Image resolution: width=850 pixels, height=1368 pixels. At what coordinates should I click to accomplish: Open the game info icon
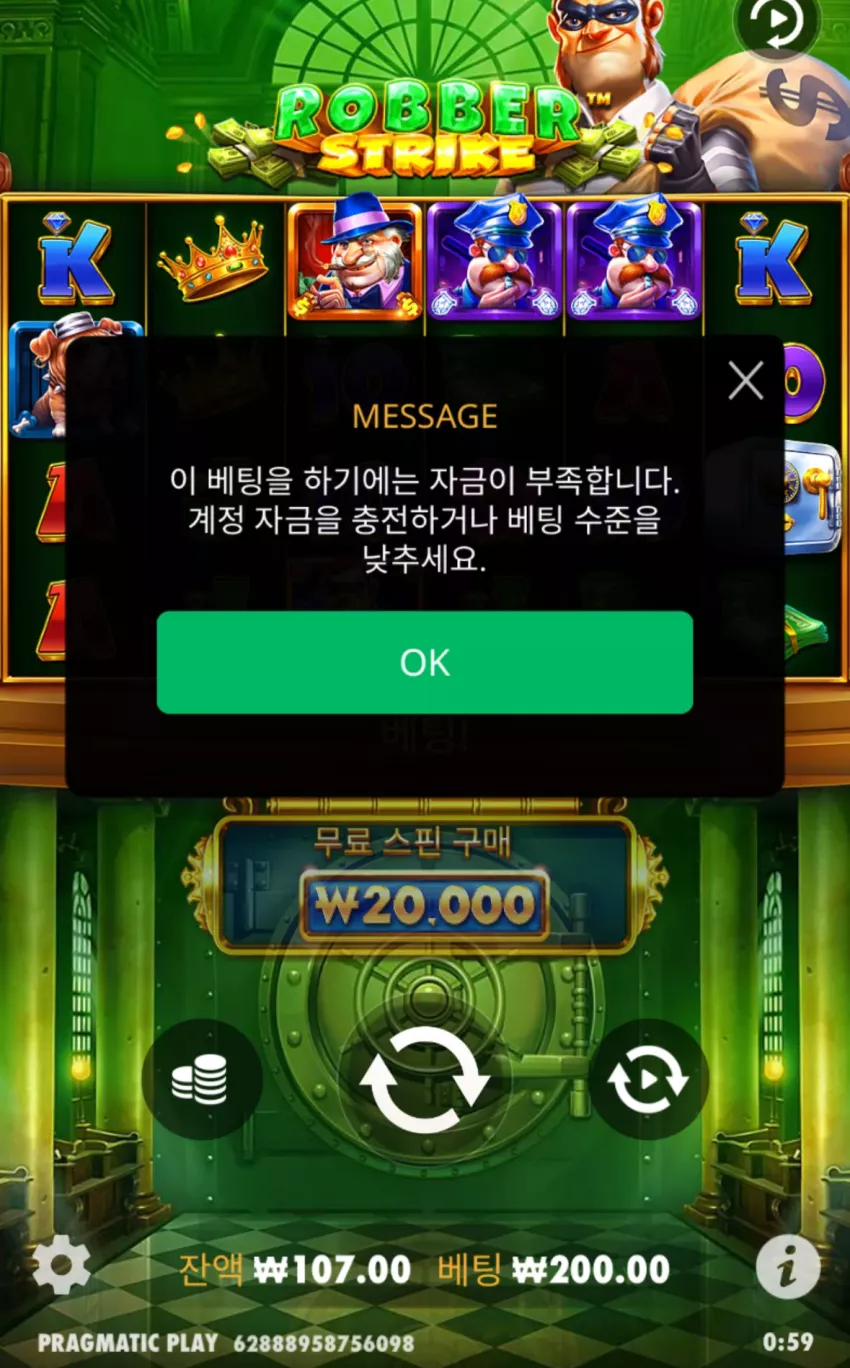788,1268
